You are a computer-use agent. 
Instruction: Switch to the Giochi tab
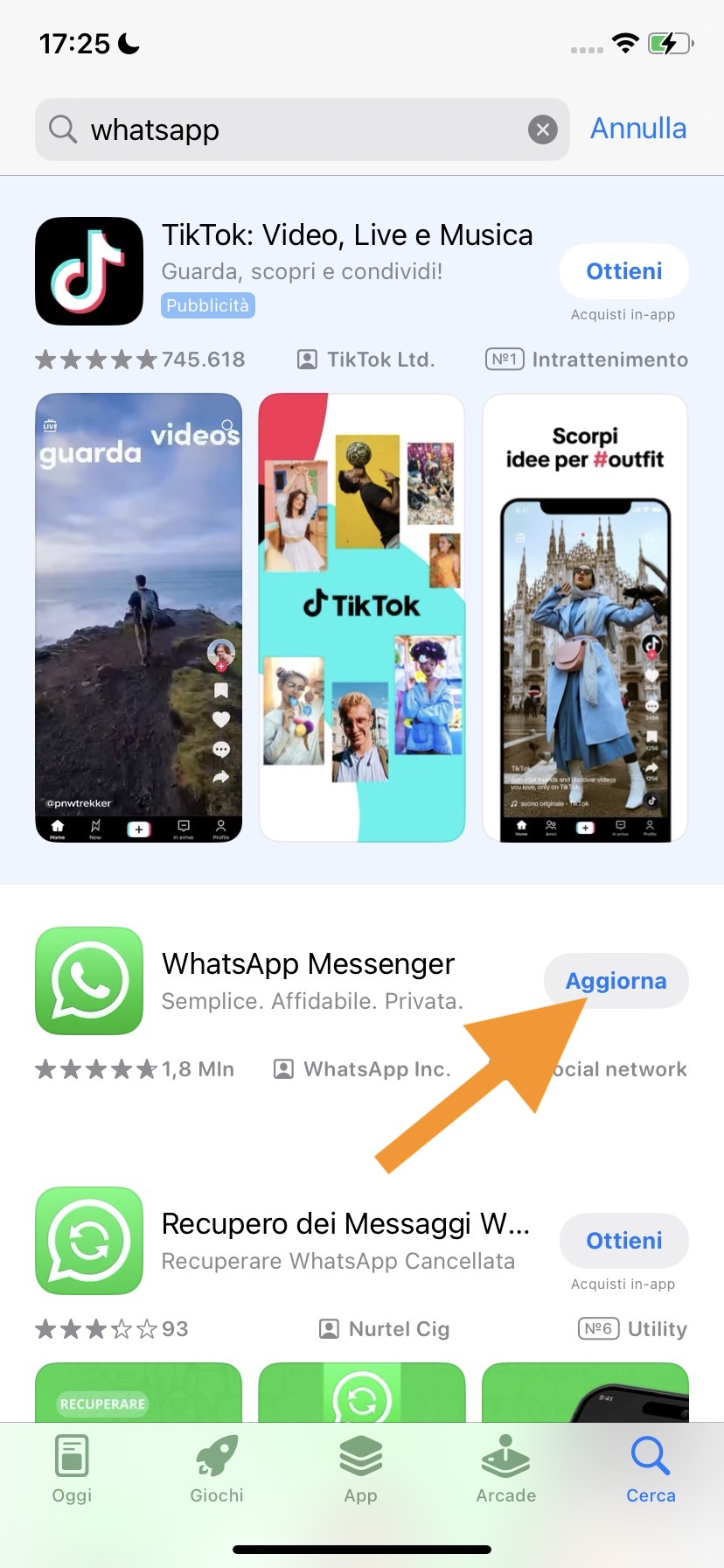(x=217, y=1471)
